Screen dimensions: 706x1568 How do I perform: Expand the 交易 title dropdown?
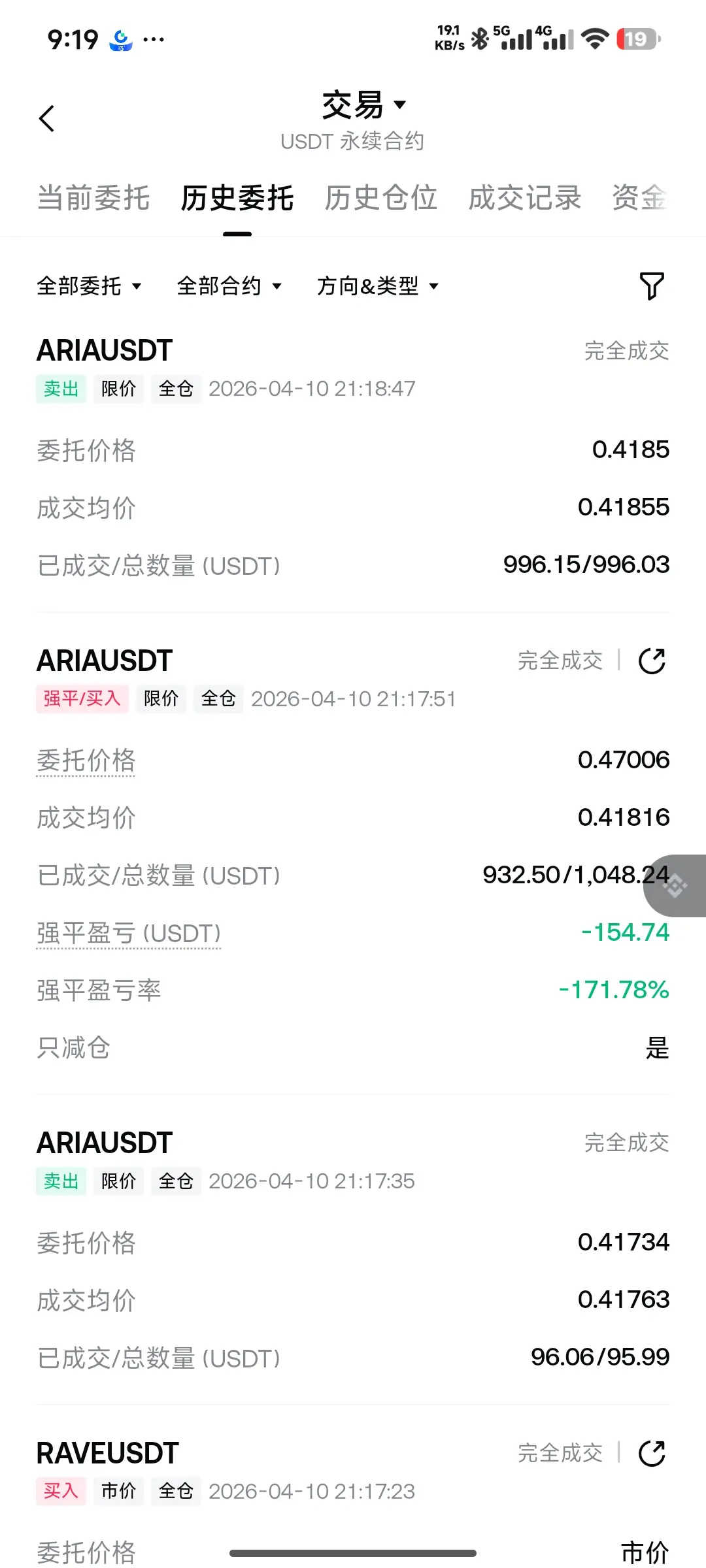pos(363,105)
